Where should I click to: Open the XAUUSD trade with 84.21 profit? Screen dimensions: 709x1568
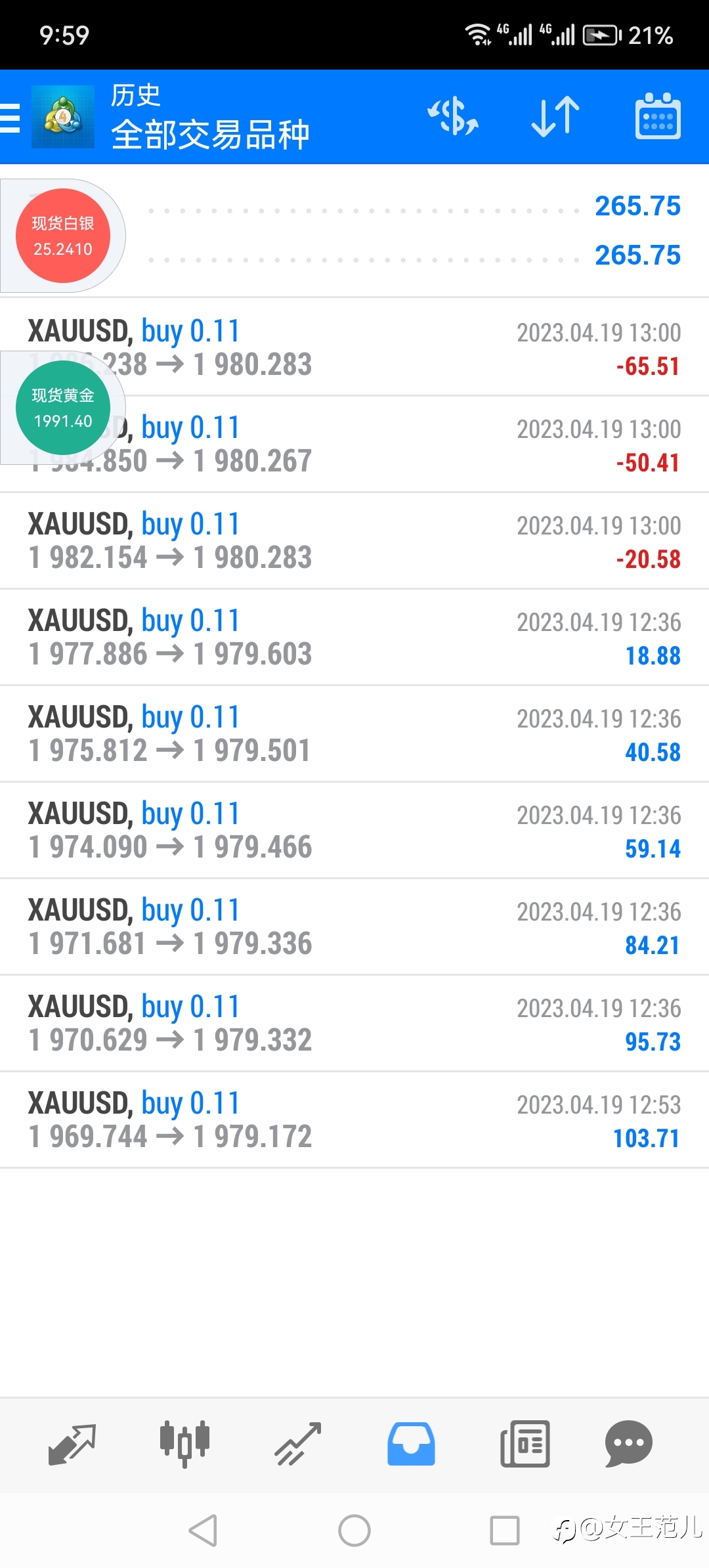[x=354, y=926]
